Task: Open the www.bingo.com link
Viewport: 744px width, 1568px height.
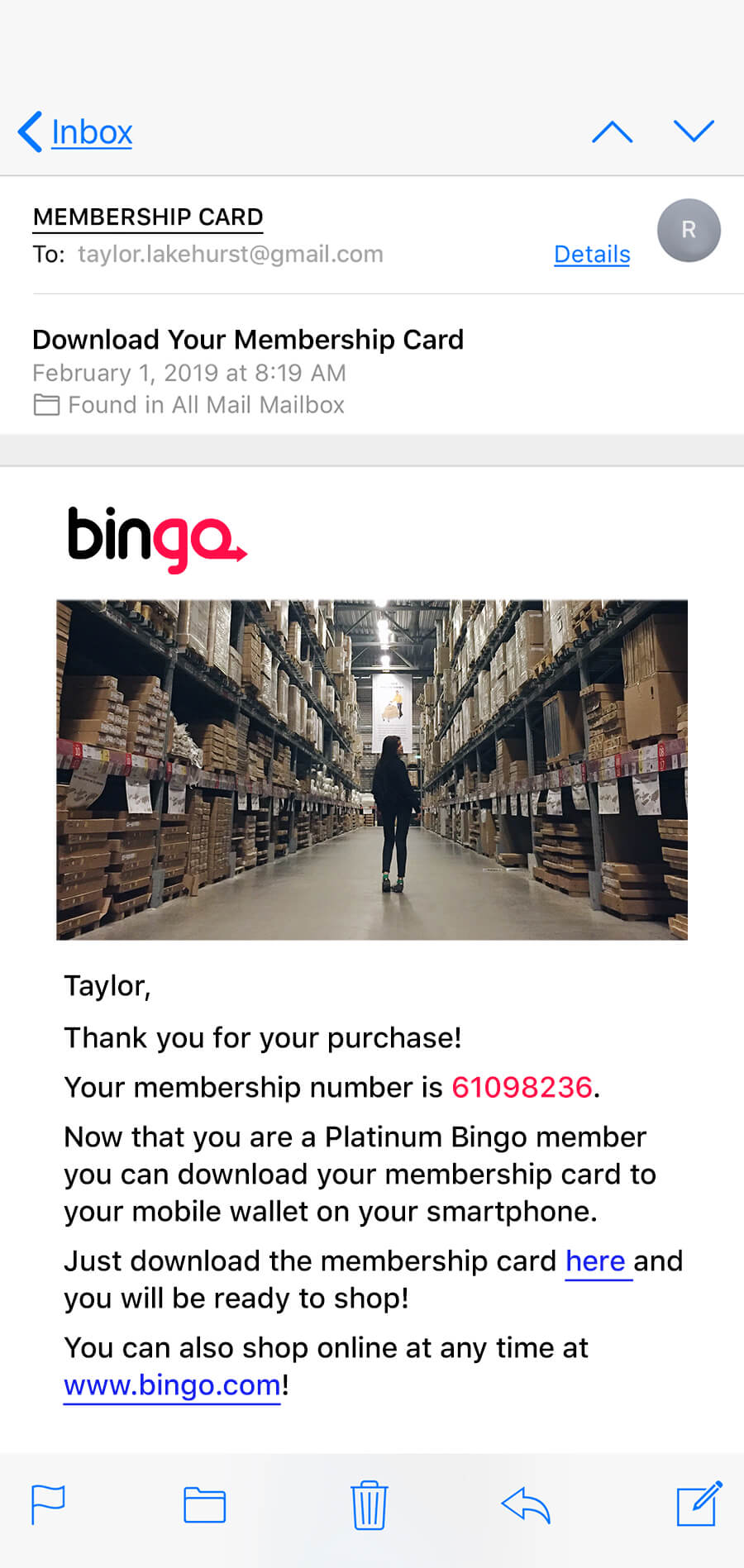Action: click(x=172, y=1385)
